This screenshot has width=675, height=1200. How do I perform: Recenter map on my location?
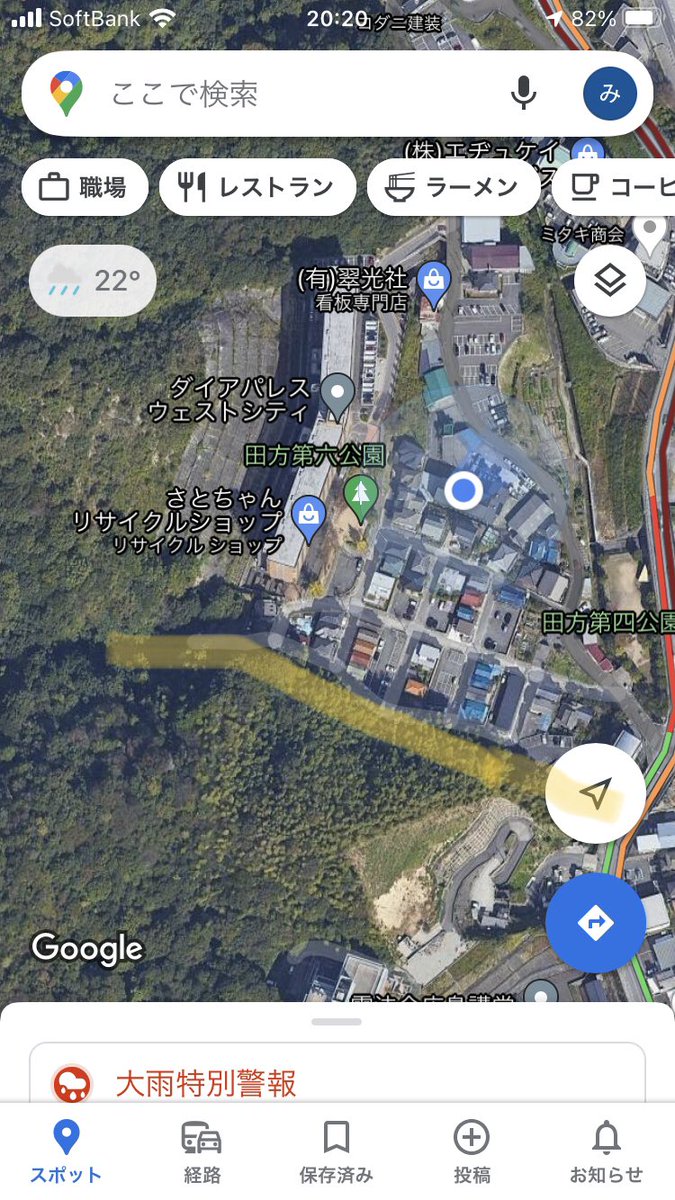[595, 794]
